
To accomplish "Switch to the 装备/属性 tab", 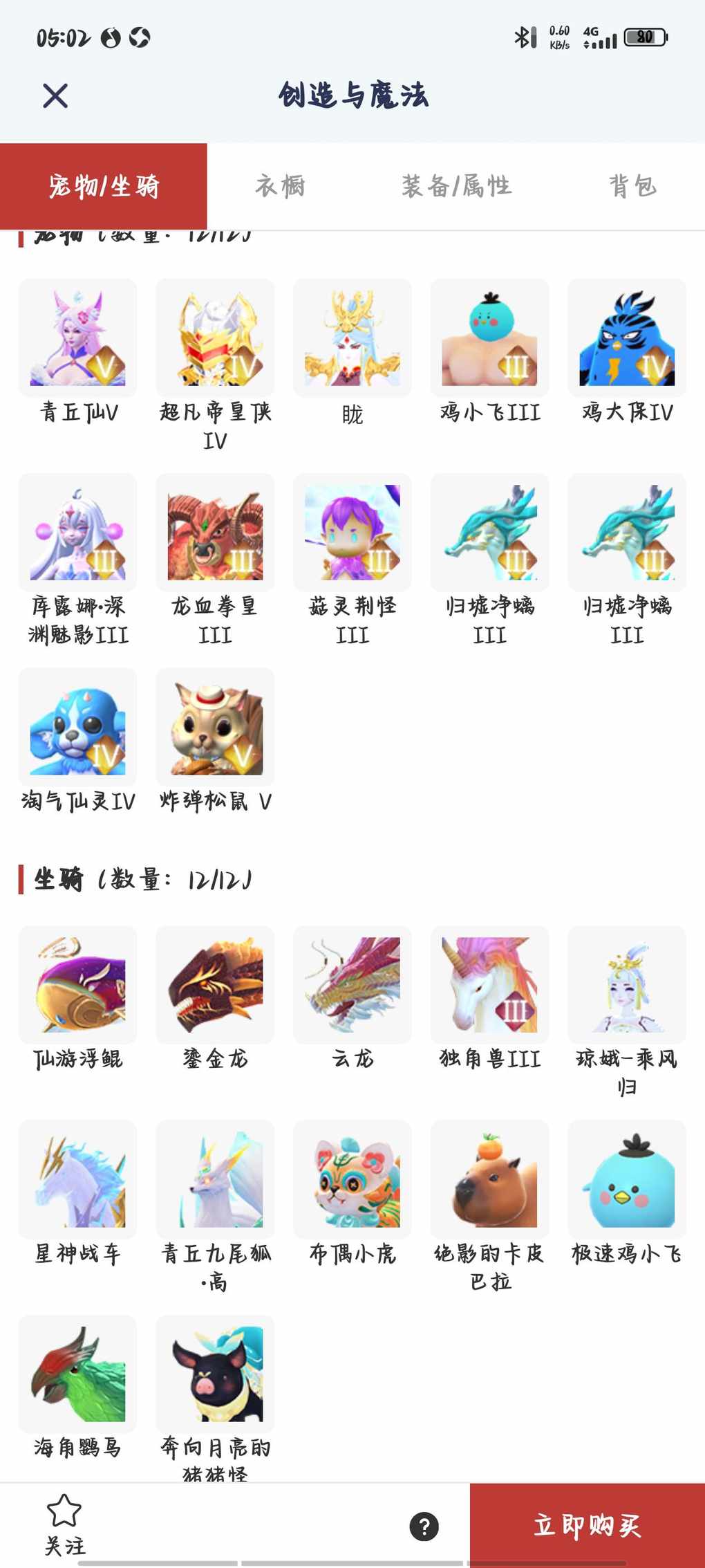I will point(456,186).
